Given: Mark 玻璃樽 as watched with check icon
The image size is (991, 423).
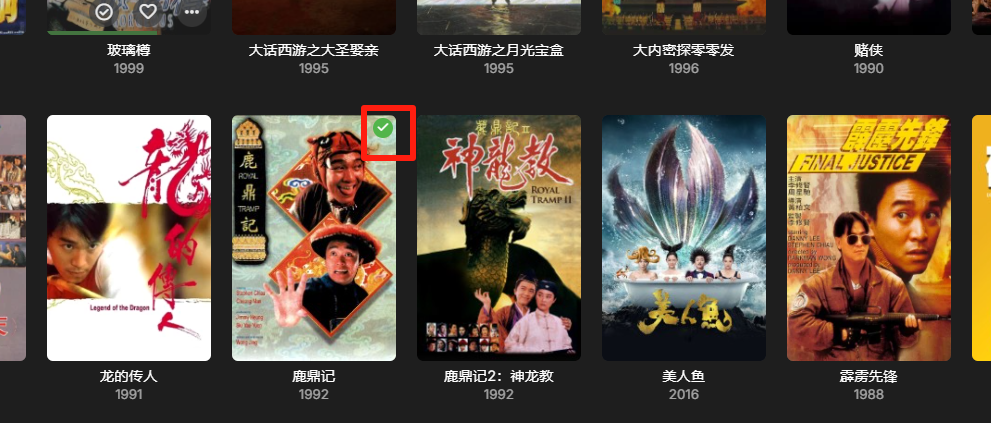Looking at the screenshot, I should [105, 12].
